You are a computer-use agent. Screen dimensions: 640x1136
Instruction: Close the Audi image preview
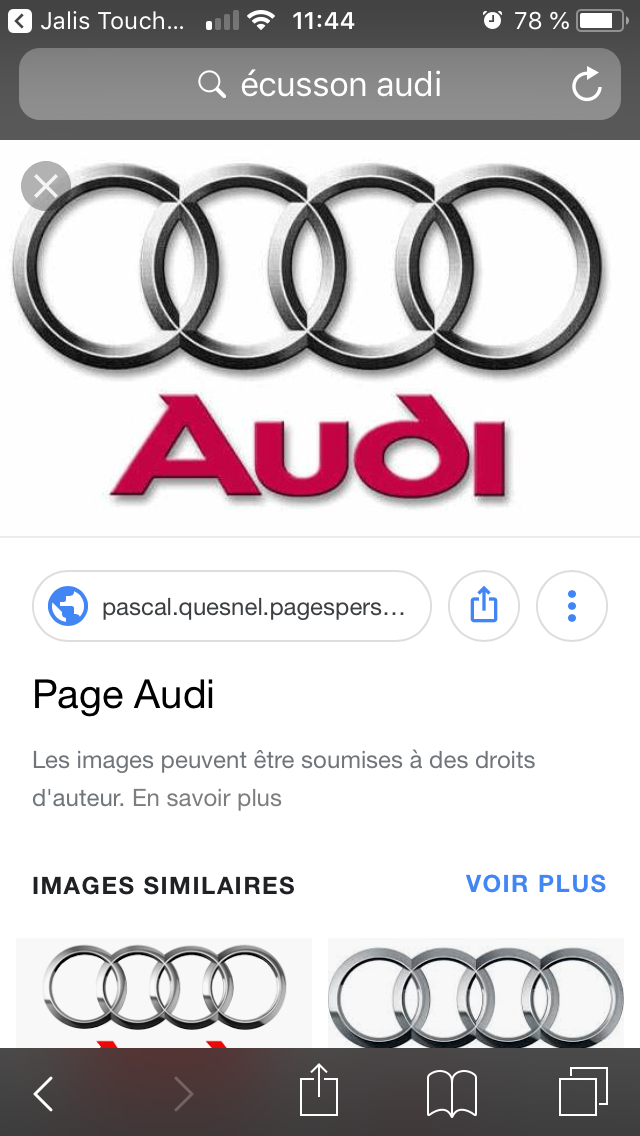(45, 186)
